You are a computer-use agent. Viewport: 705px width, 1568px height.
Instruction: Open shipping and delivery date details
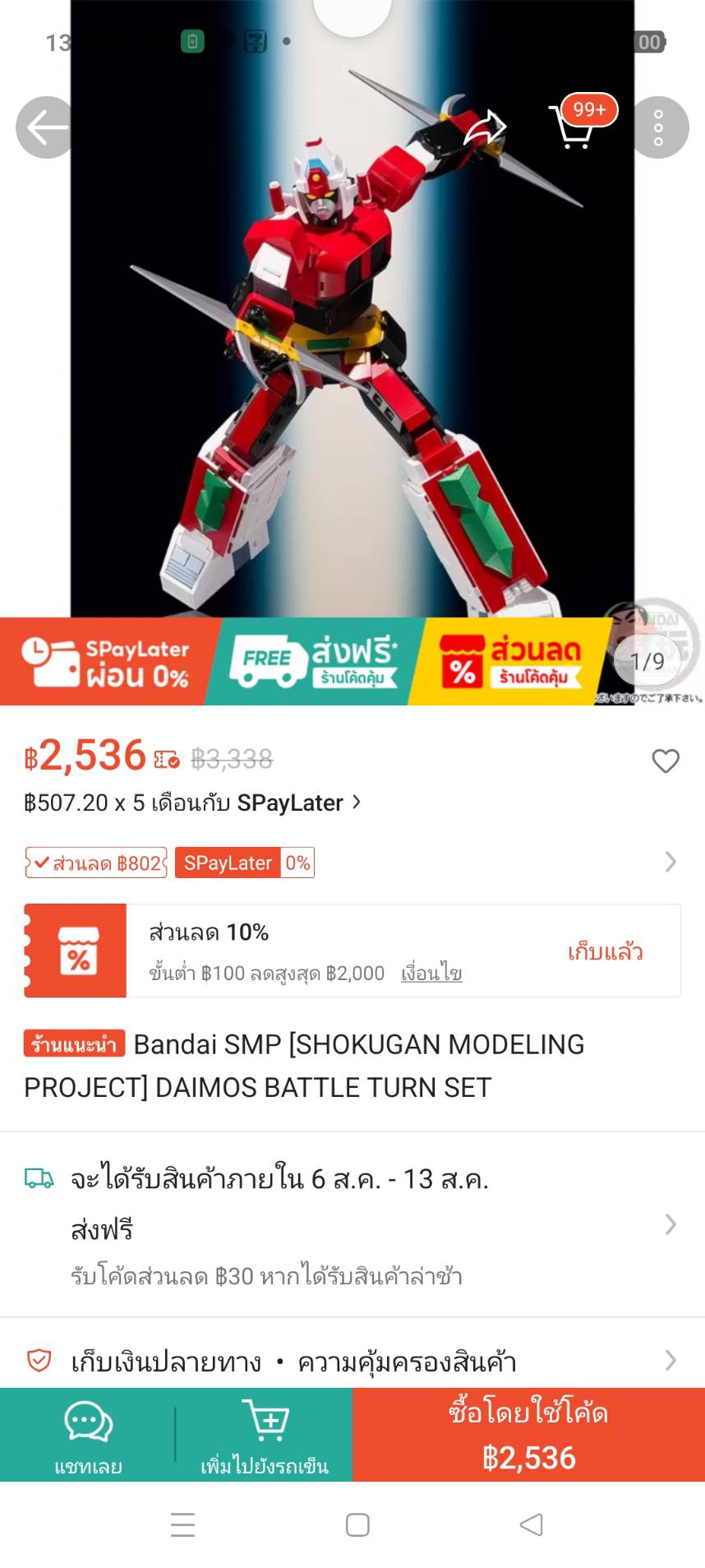(352, 1225)
